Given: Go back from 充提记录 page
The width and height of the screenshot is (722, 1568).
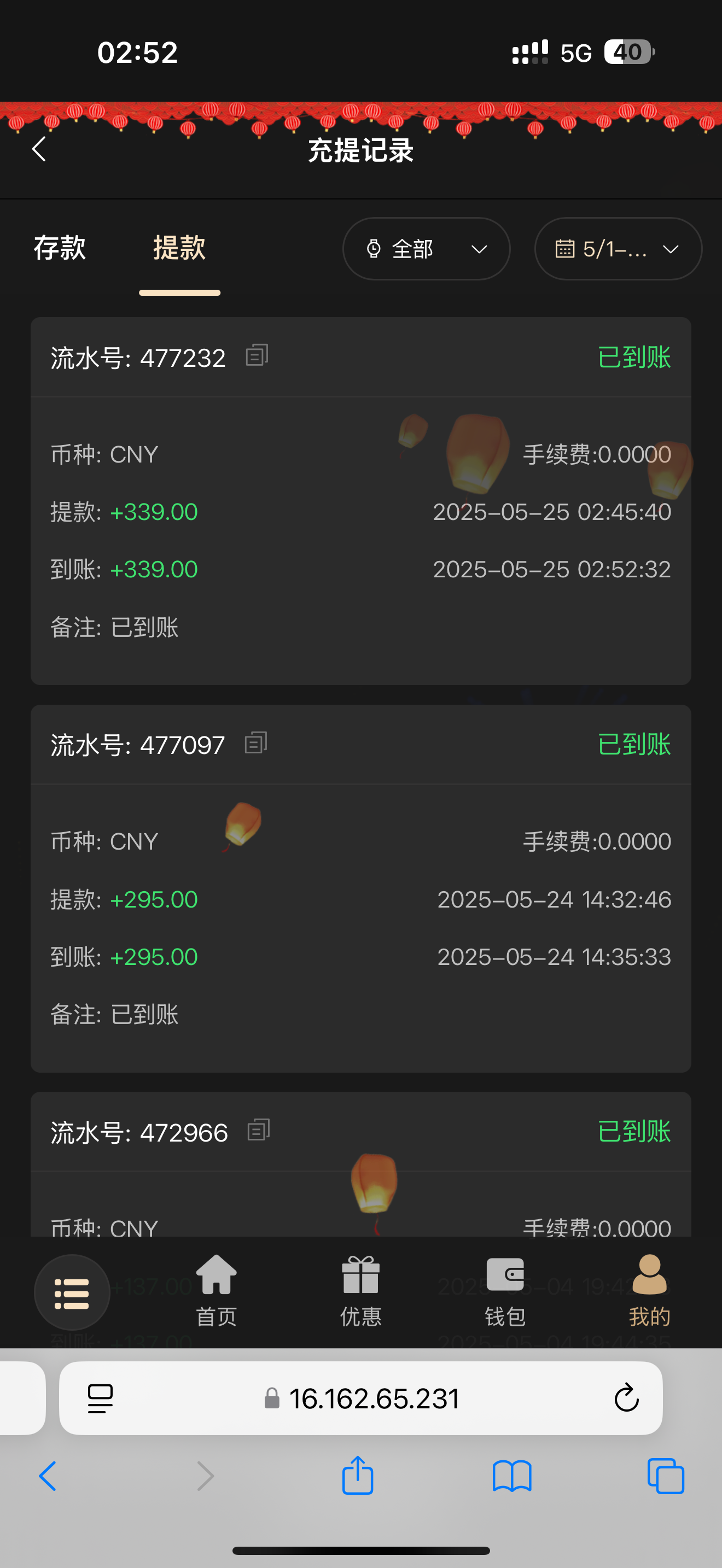Looking at the screenshot, I should (x=39, y=149).
